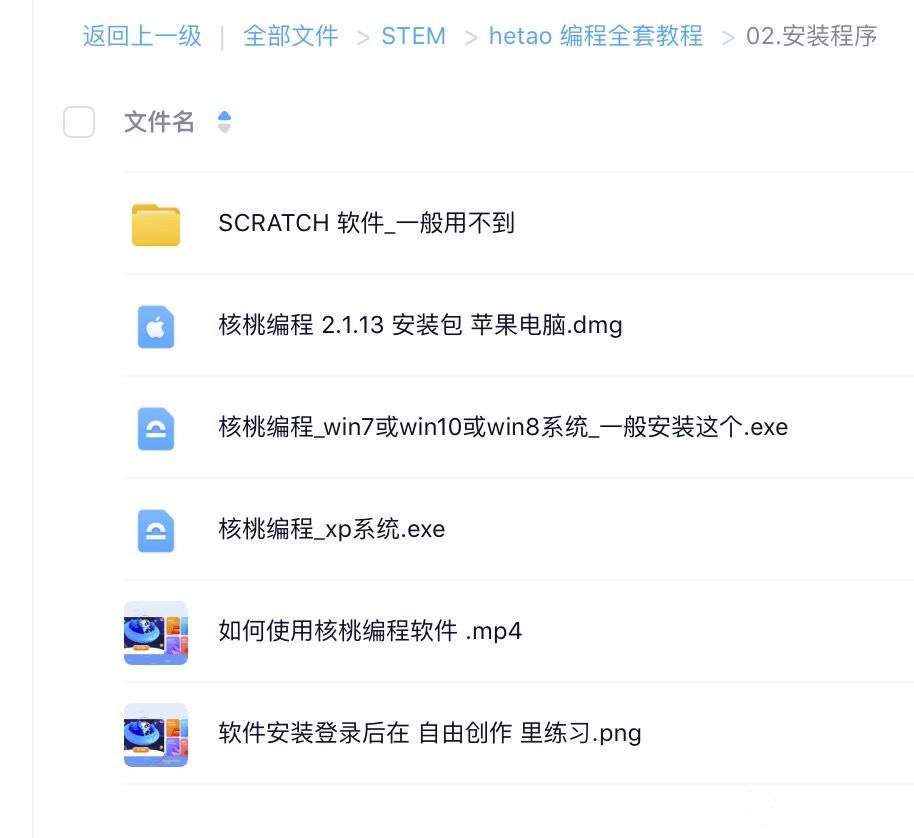
Task: Open the SCRATCH 软件_一般用不到 folder
Action: 366,223
